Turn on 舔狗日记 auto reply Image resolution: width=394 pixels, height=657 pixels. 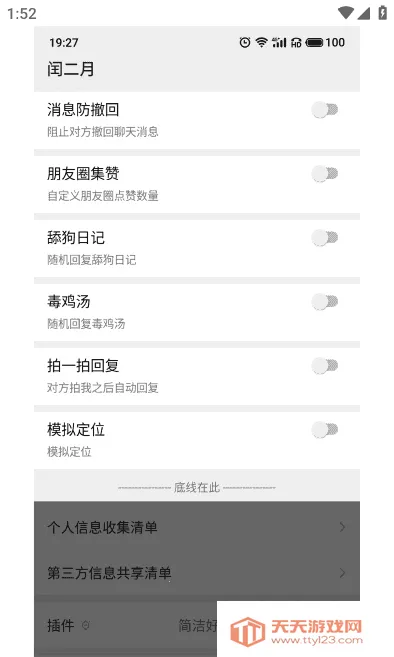325,238
